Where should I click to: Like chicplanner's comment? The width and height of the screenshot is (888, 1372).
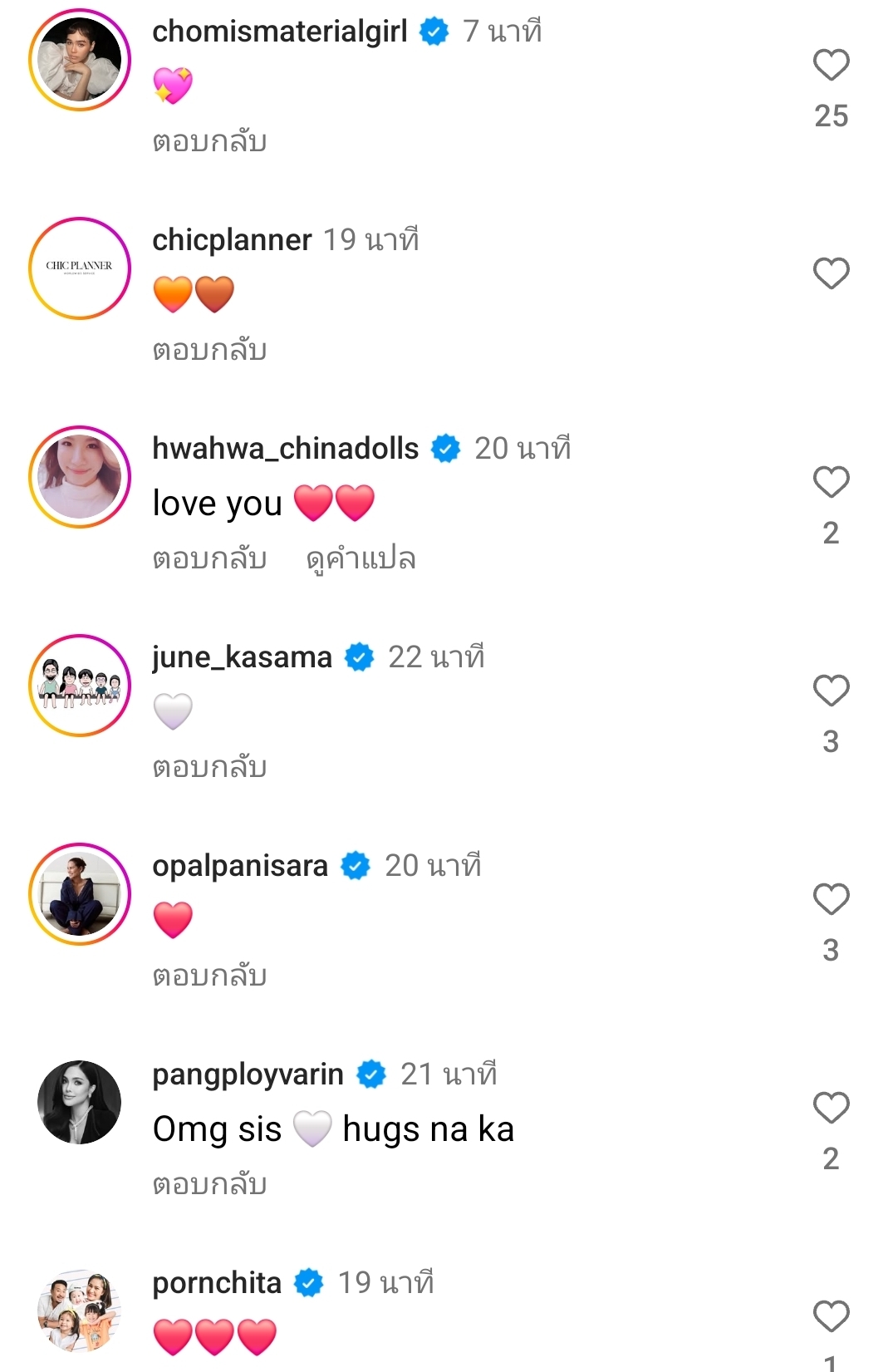831,273
